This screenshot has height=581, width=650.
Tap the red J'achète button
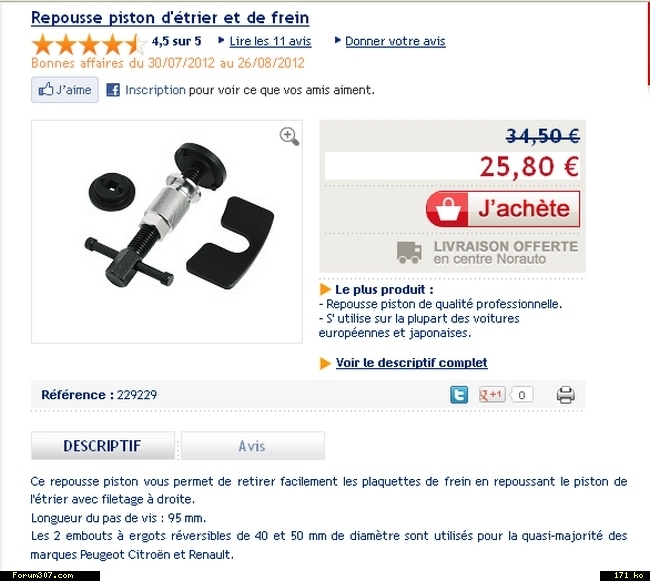(x=502, y=209)
